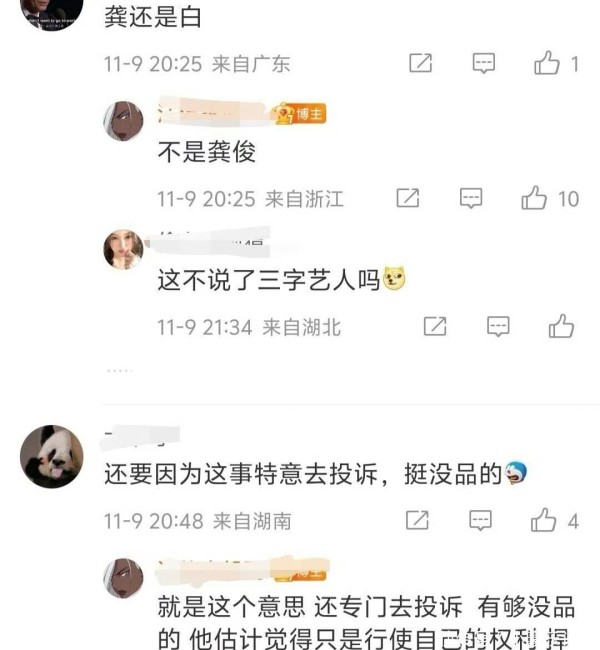Reply to the comment from 湖北
600x650 pixels.
tap(498, 326)
